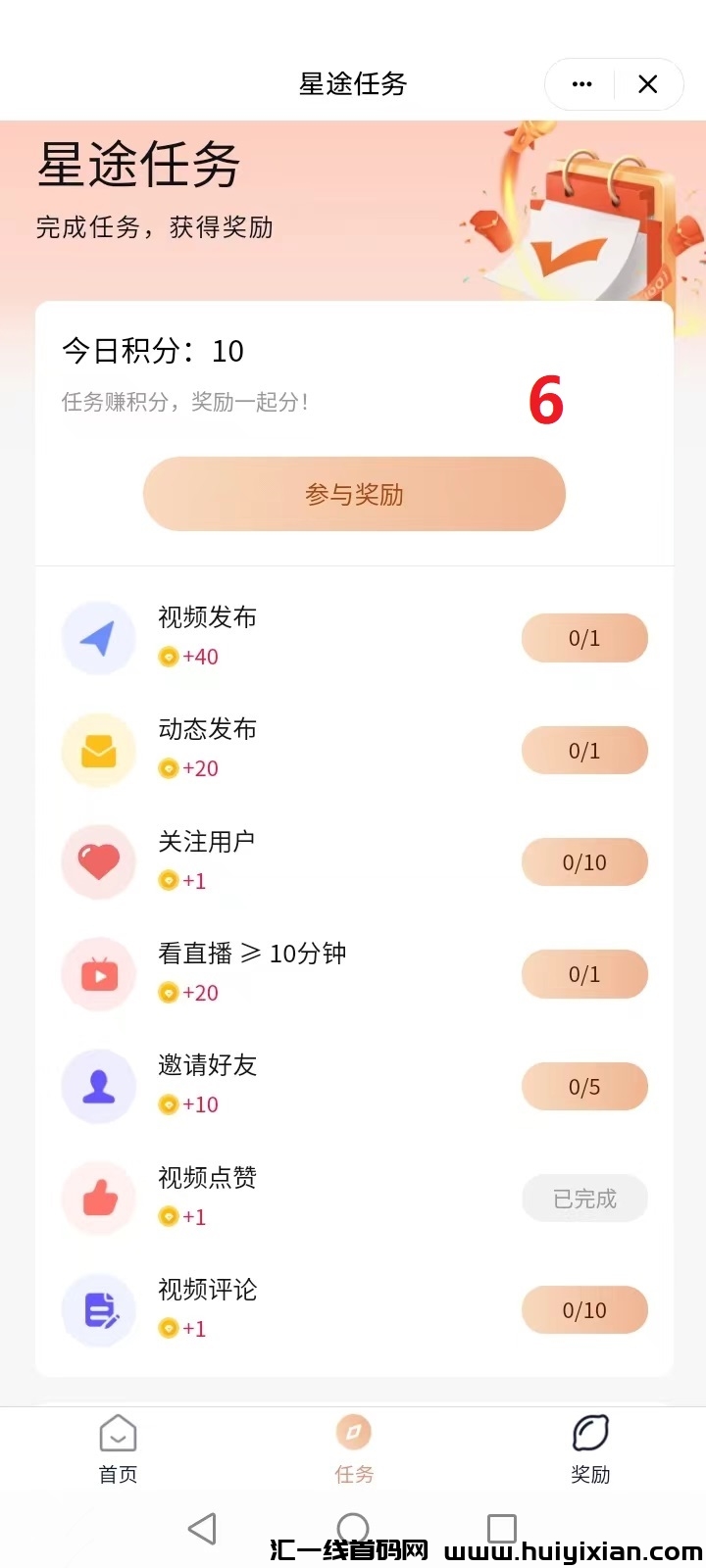Screen dimensions: 706x1568
Task: Select the 视频发布 paper plane icon
Action: [x=98, y=638]
